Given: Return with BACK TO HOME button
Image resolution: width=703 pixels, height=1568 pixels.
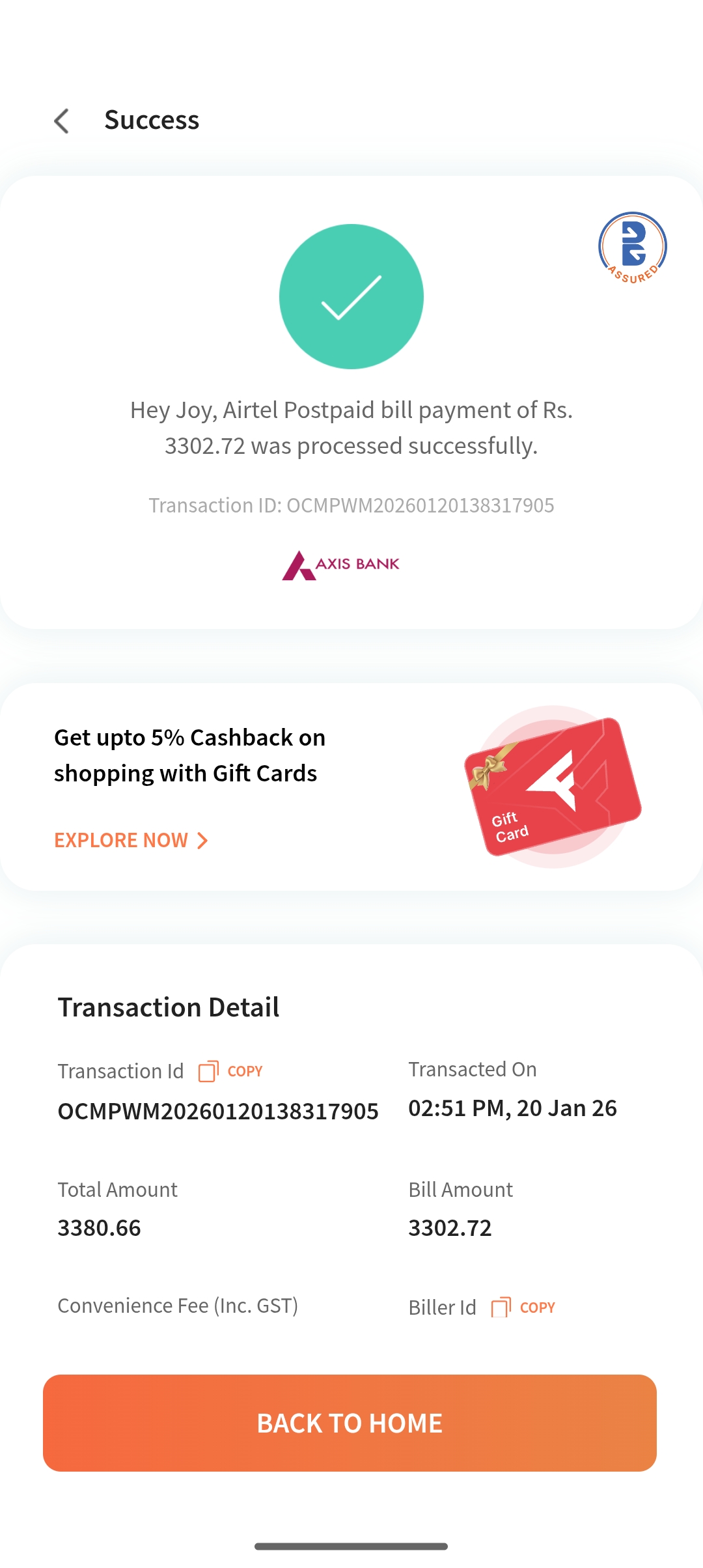Looking at the screenshot, I should point(350,1423).
